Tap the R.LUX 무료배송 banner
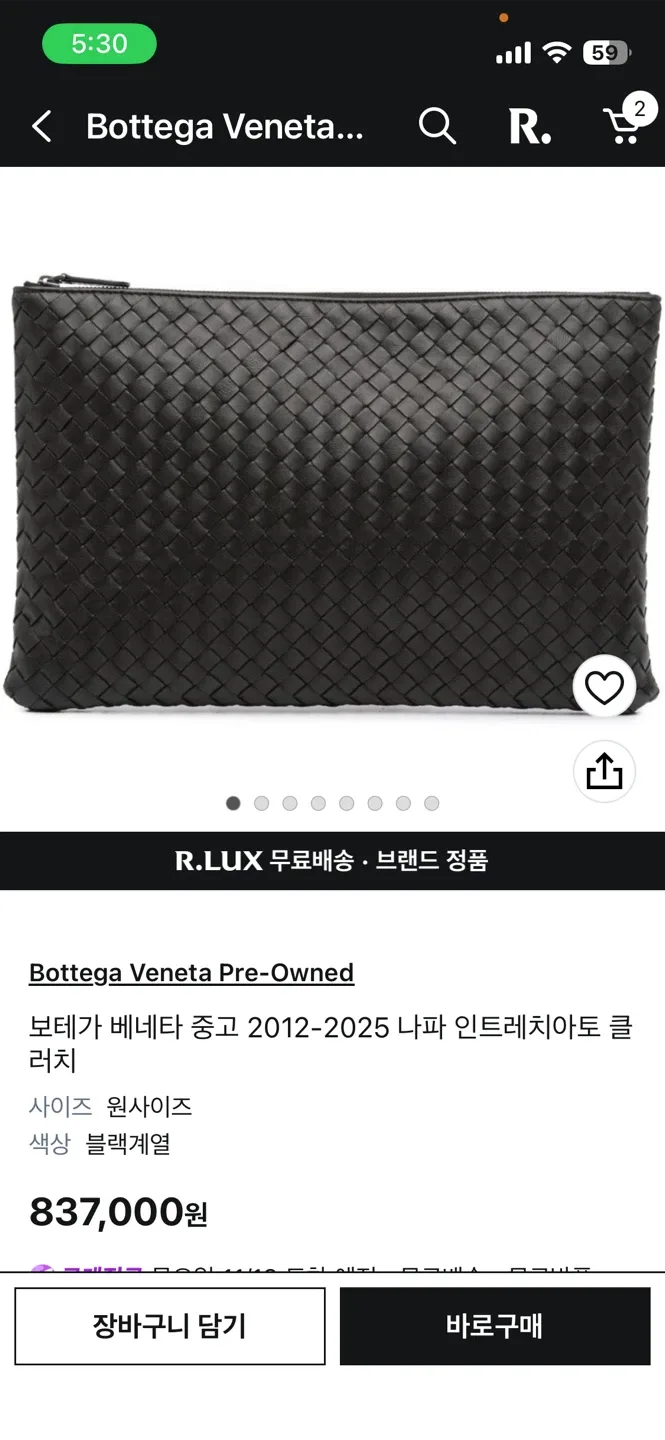 pos(332,861)
